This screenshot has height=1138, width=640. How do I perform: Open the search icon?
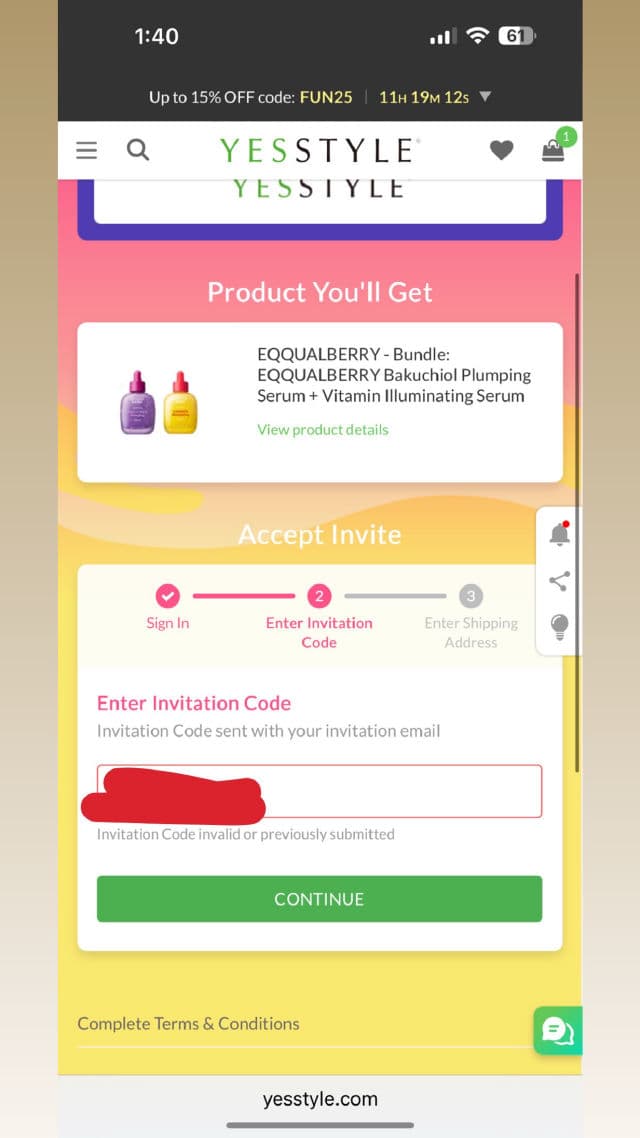(138, 150)
